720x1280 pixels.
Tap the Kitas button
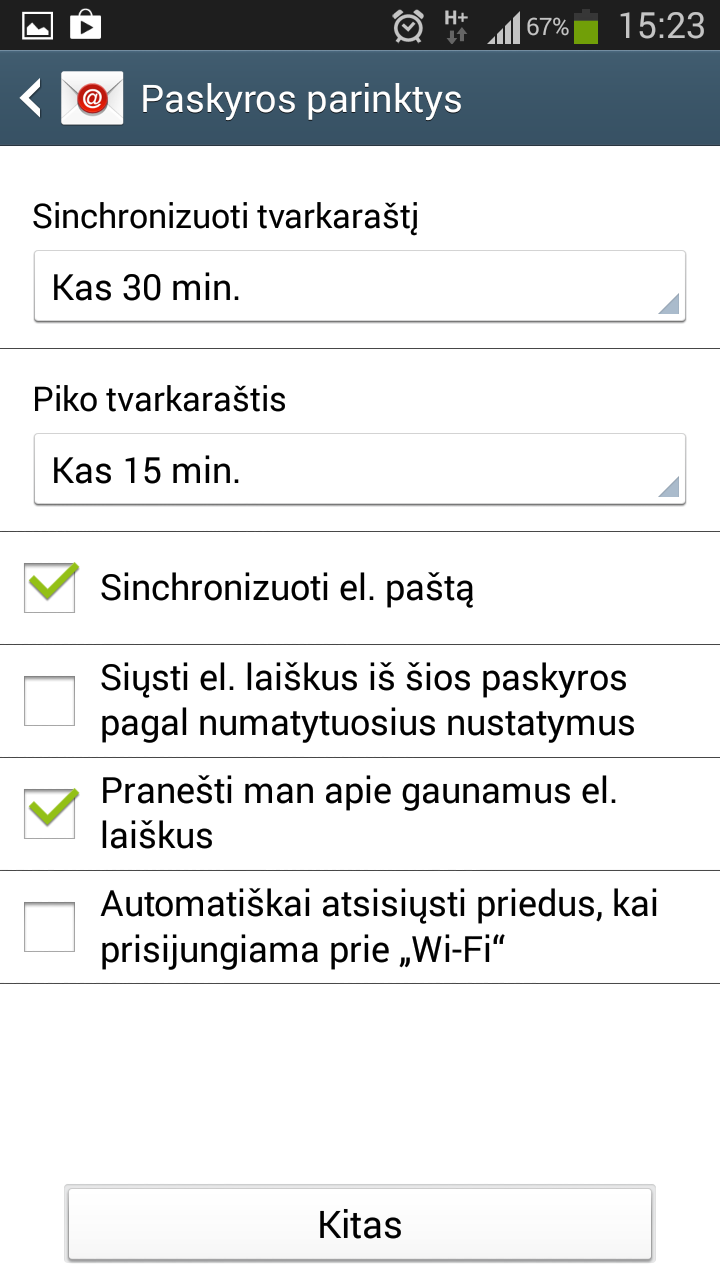point(360,1224)
